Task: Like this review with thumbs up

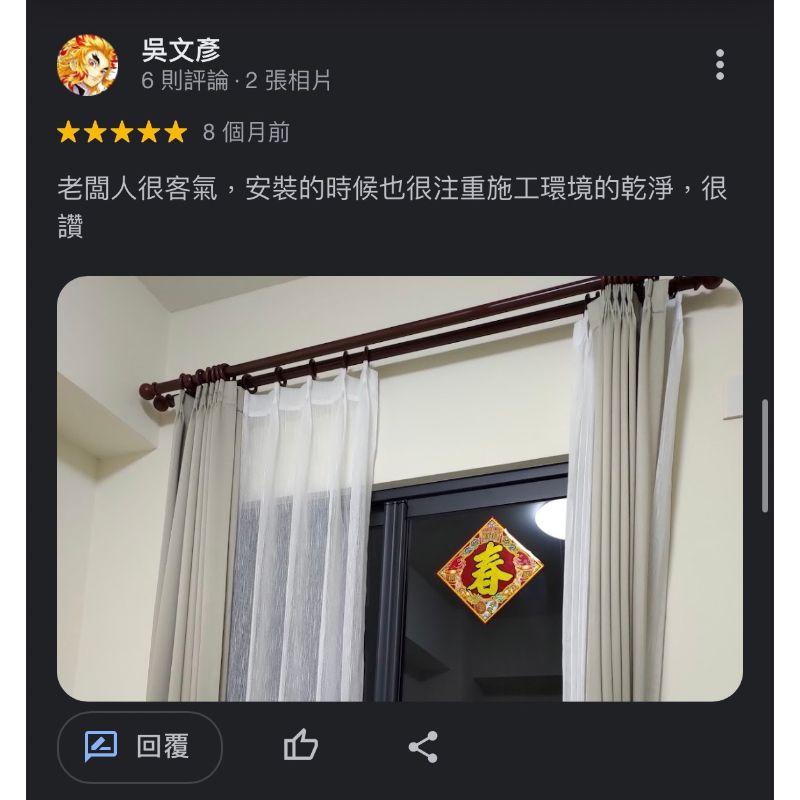Action: [300, 746]
